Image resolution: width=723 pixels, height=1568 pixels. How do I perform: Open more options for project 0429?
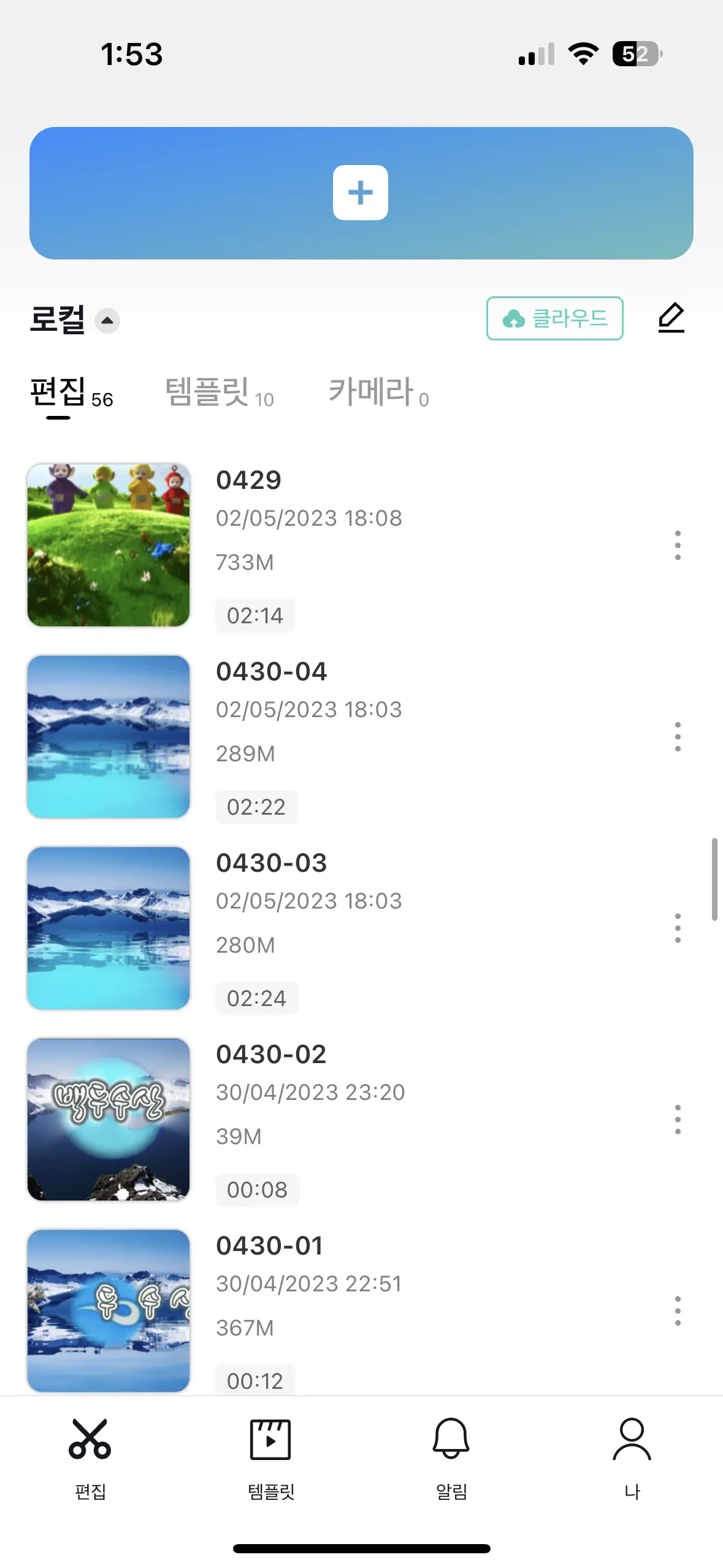click(677, 545)
